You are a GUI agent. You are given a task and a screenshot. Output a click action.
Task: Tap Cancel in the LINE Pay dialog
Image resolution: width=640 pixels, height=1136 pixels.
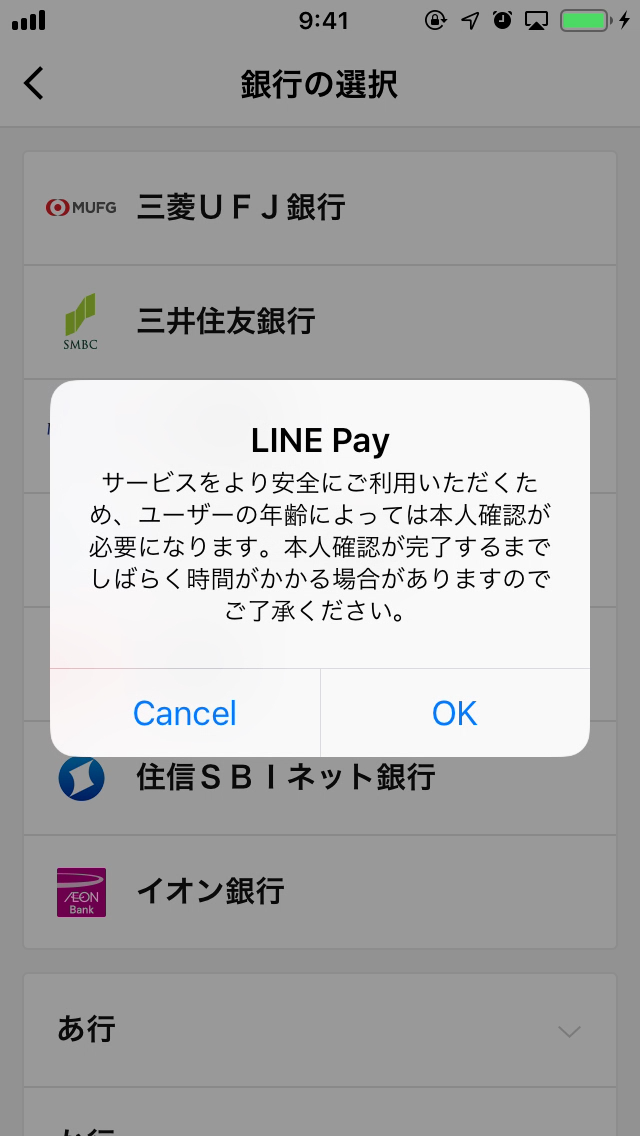coord(185,713)
